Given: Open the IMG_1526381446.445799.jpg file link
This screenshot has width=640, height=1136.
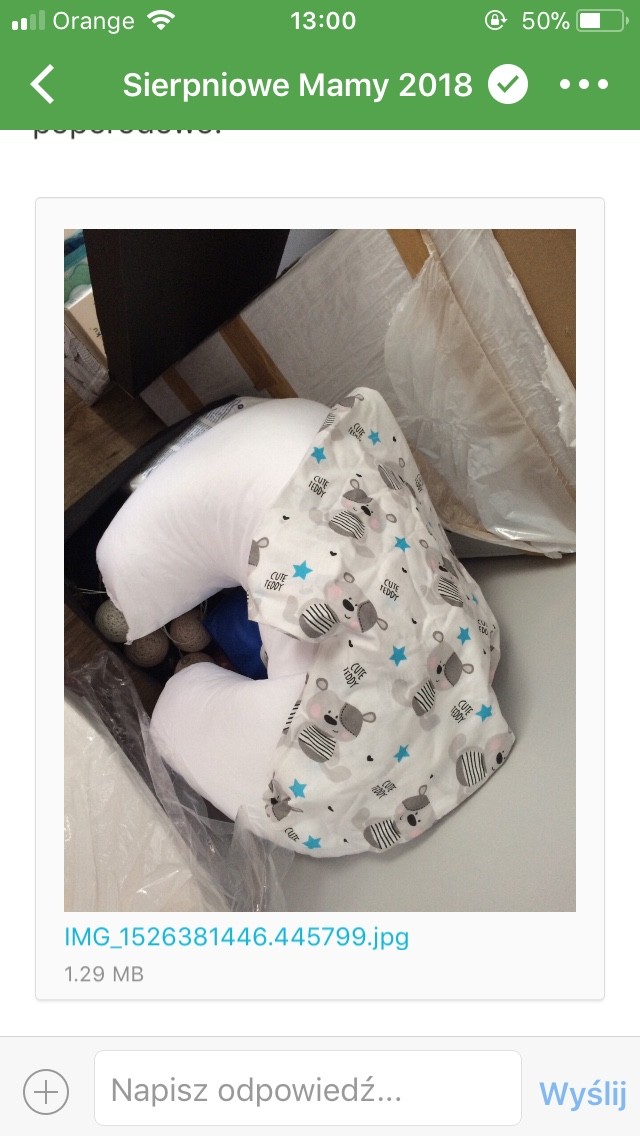Looking at the screenshot, I should (237, 937).
